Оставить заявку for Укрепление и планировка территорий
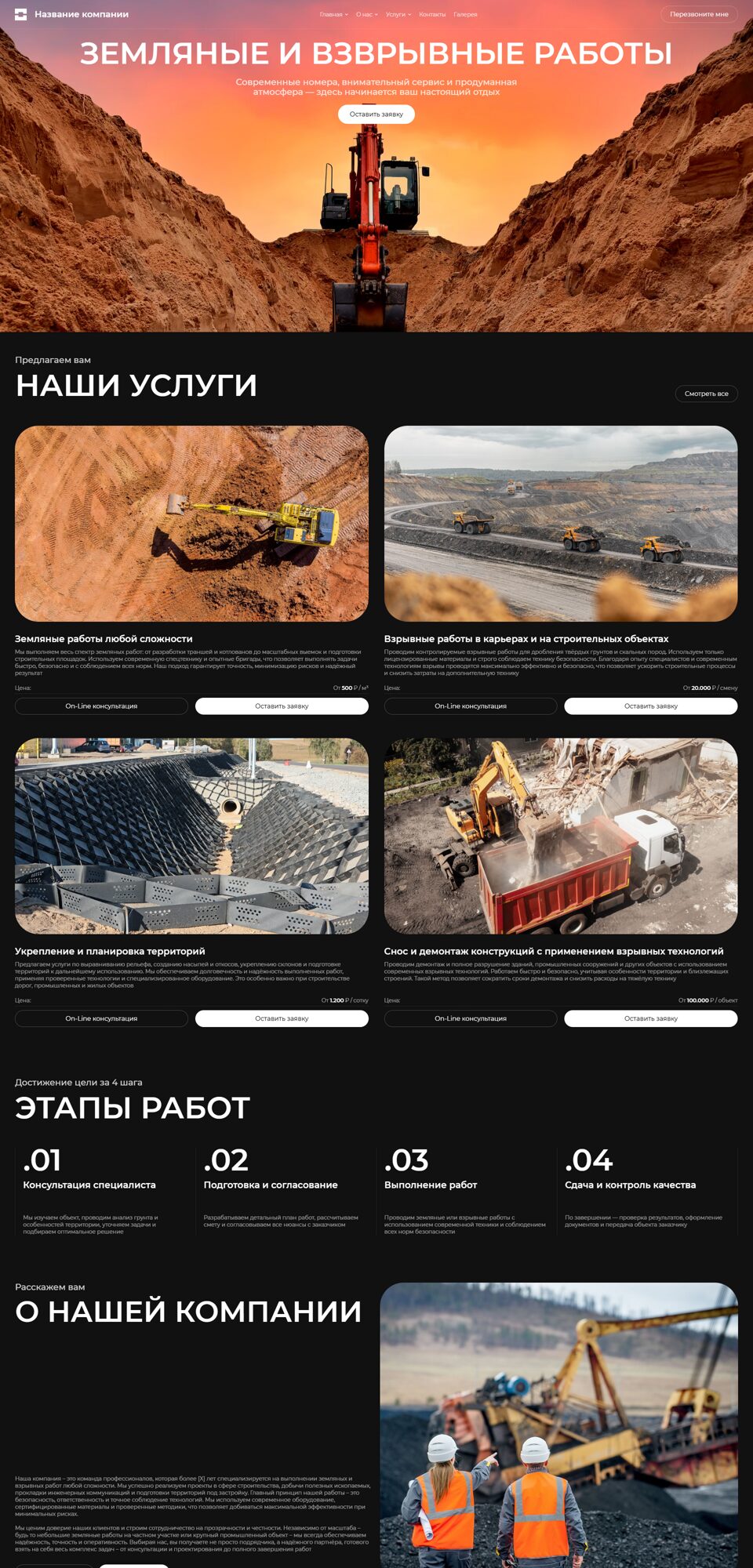Image resolution: width=753 pixels, height=1568 pixels. click(282, 1018)
